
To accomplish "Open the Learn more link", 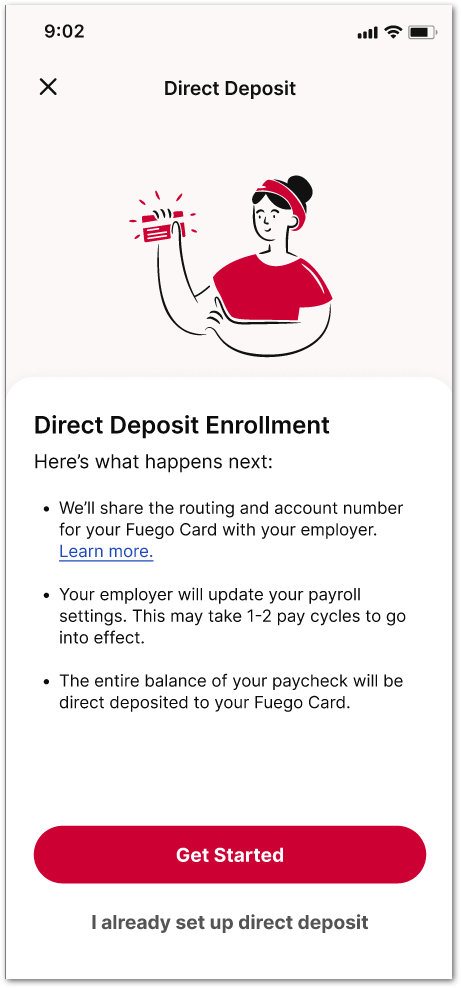I will 106,552.
